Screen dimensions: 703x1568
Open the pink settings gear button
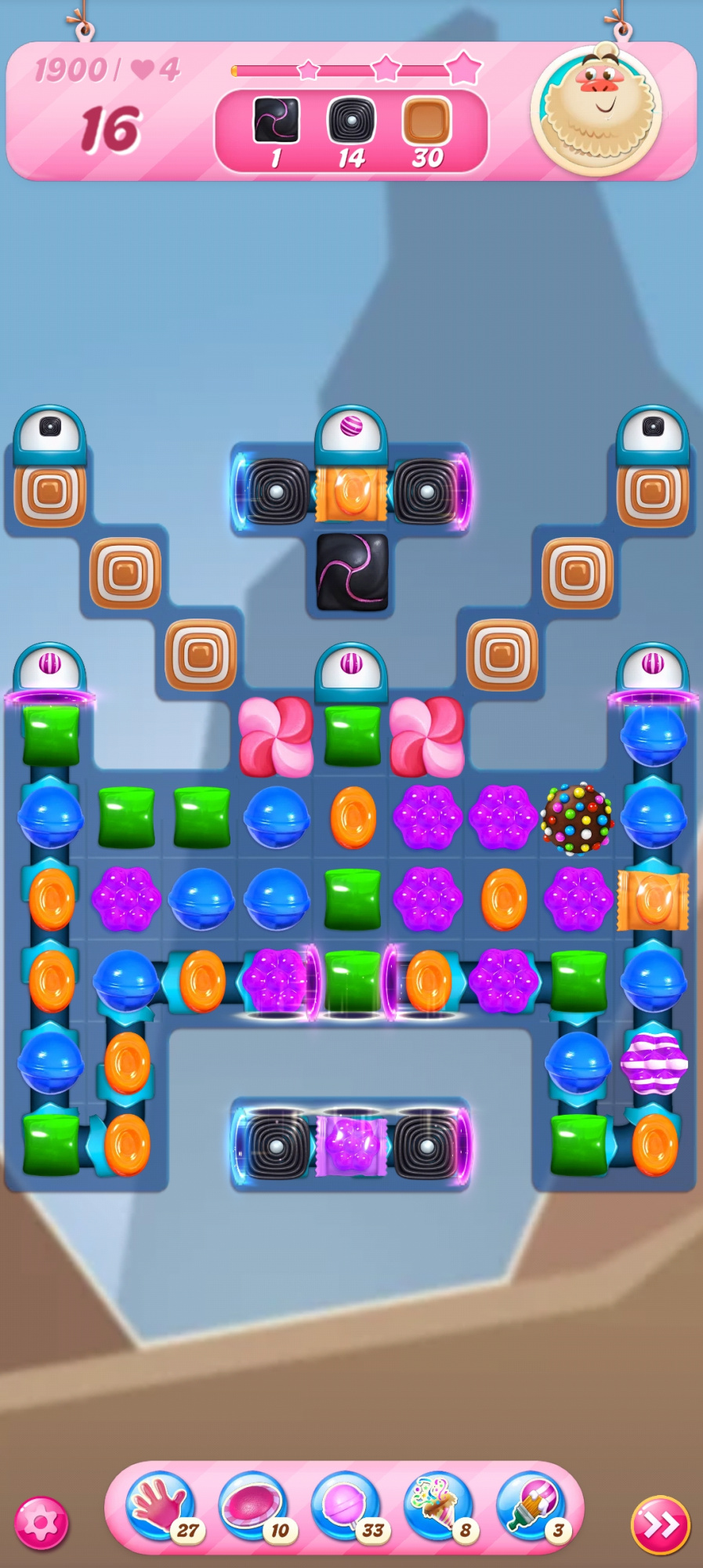tap(42, 1523)
